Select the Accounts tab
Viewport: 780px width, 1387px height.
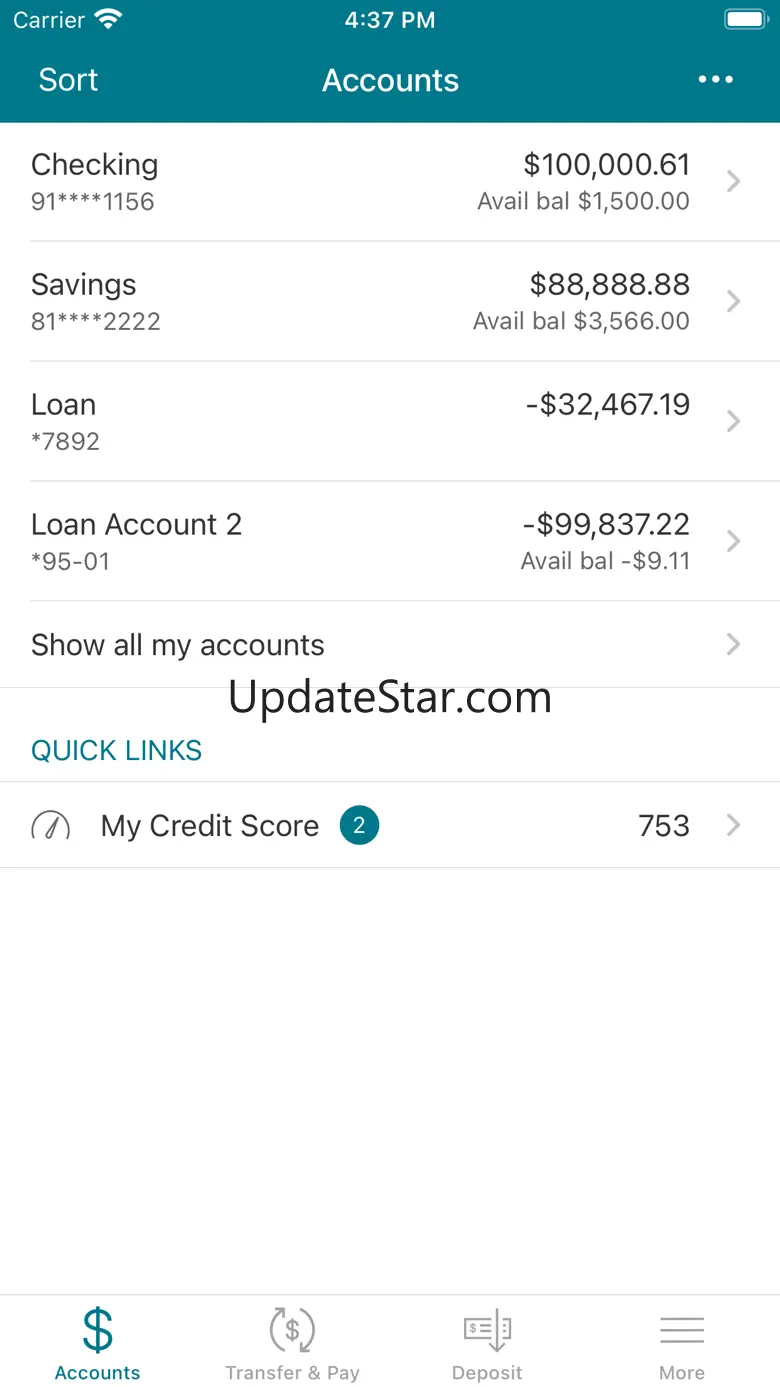(97, 1343)
